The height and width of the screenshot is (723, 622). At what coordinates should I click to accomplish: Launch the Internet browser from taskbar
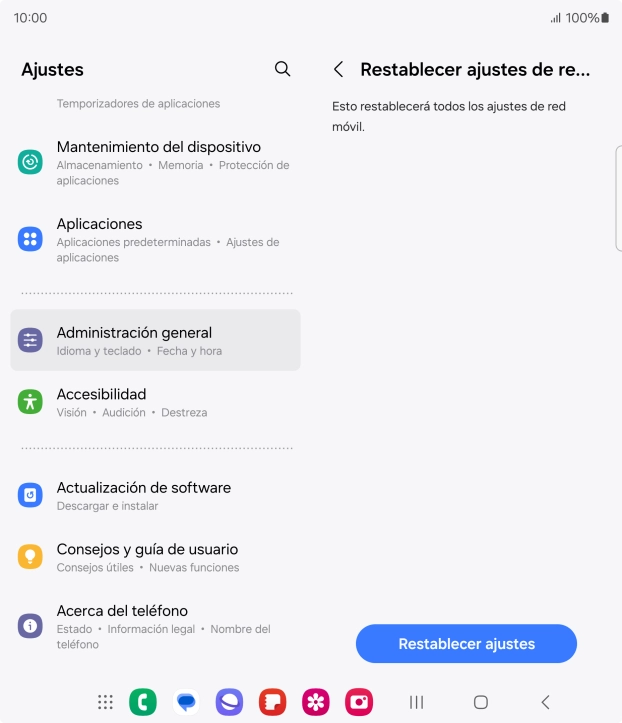(229, 702)
